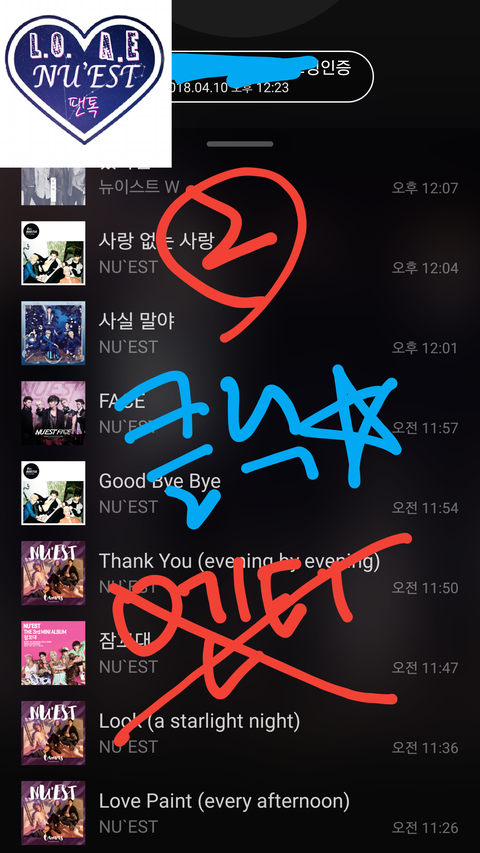Open the 잠꼬대 song row

[x=240, y=653]
